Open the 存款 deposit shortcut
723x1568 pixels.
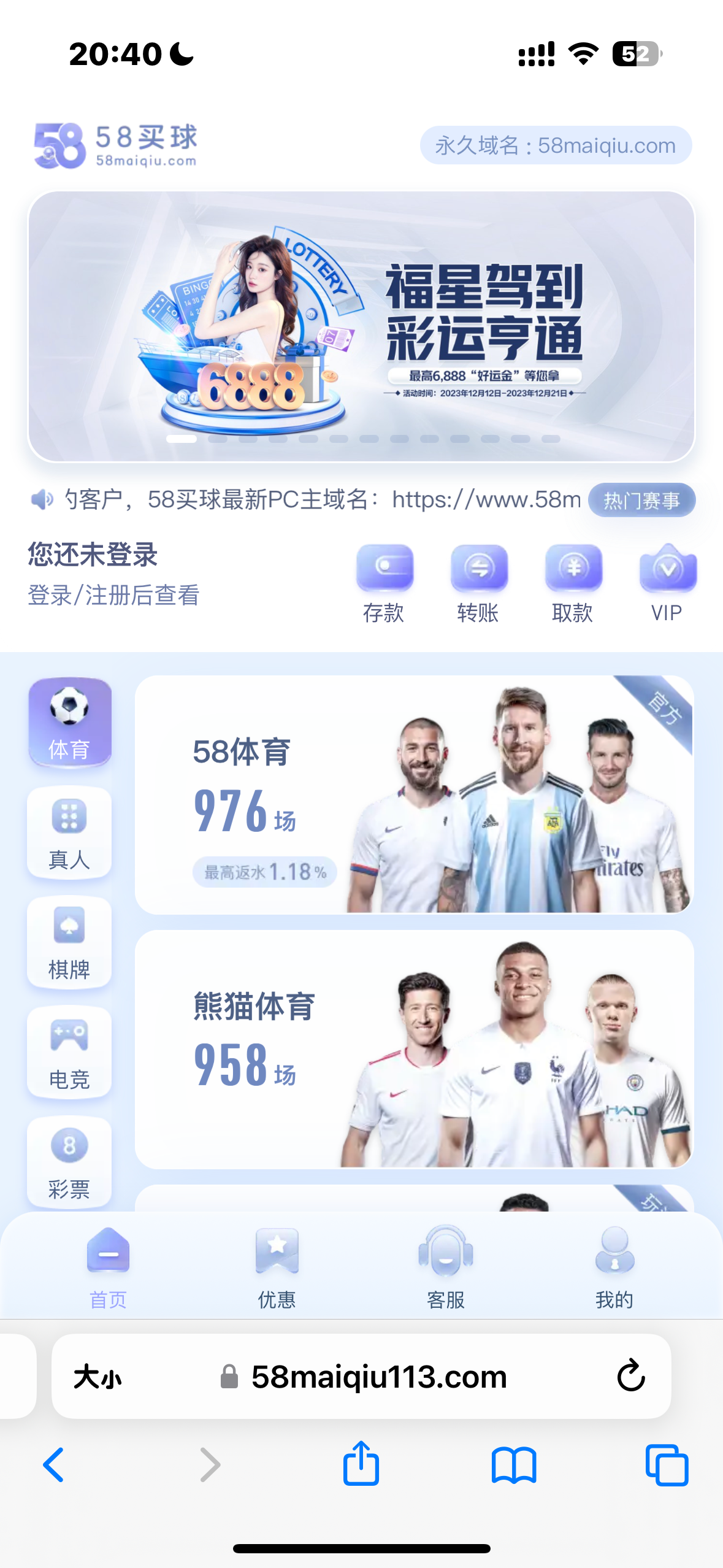[384, 582]
